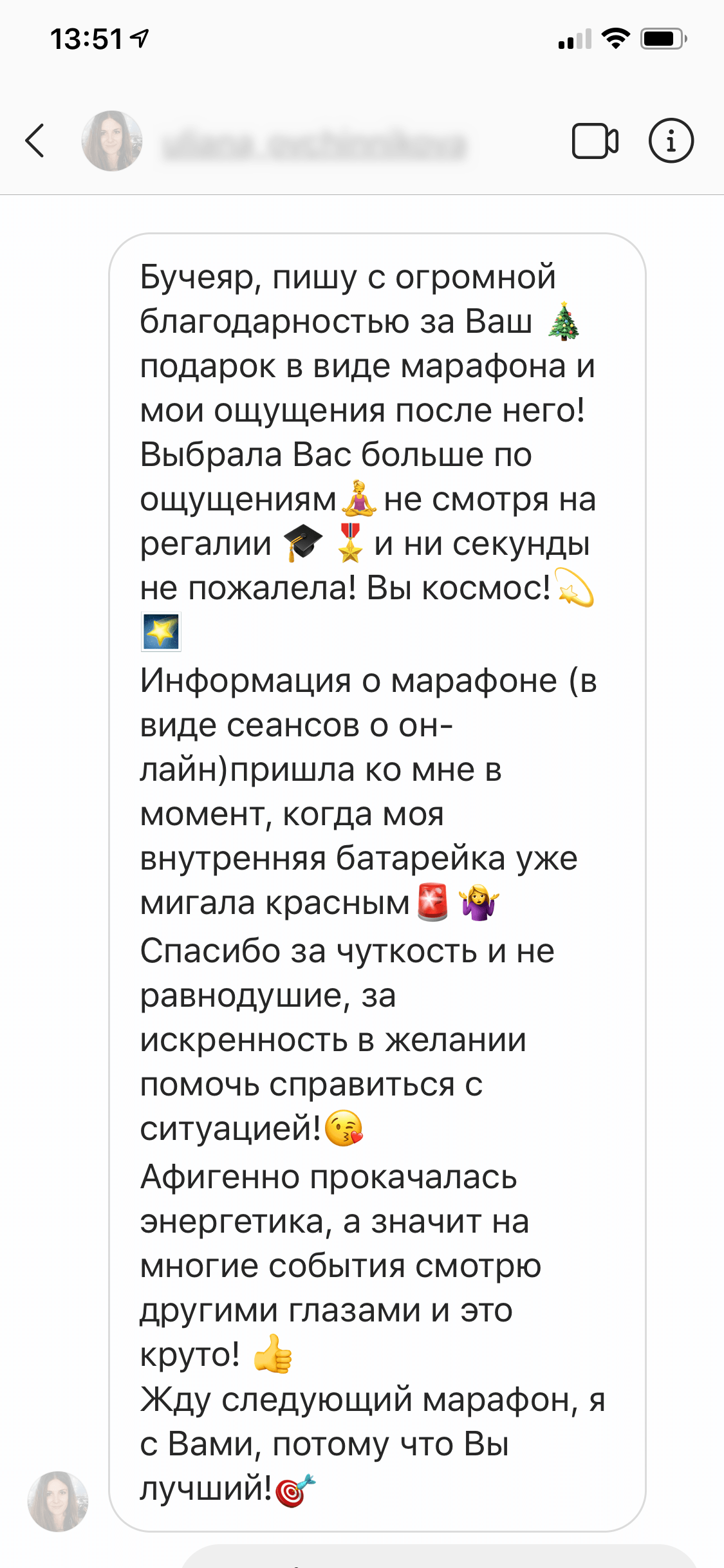724x1568 pixels.
Task: Open the blurred username in the header
Action: pos(313,144)
